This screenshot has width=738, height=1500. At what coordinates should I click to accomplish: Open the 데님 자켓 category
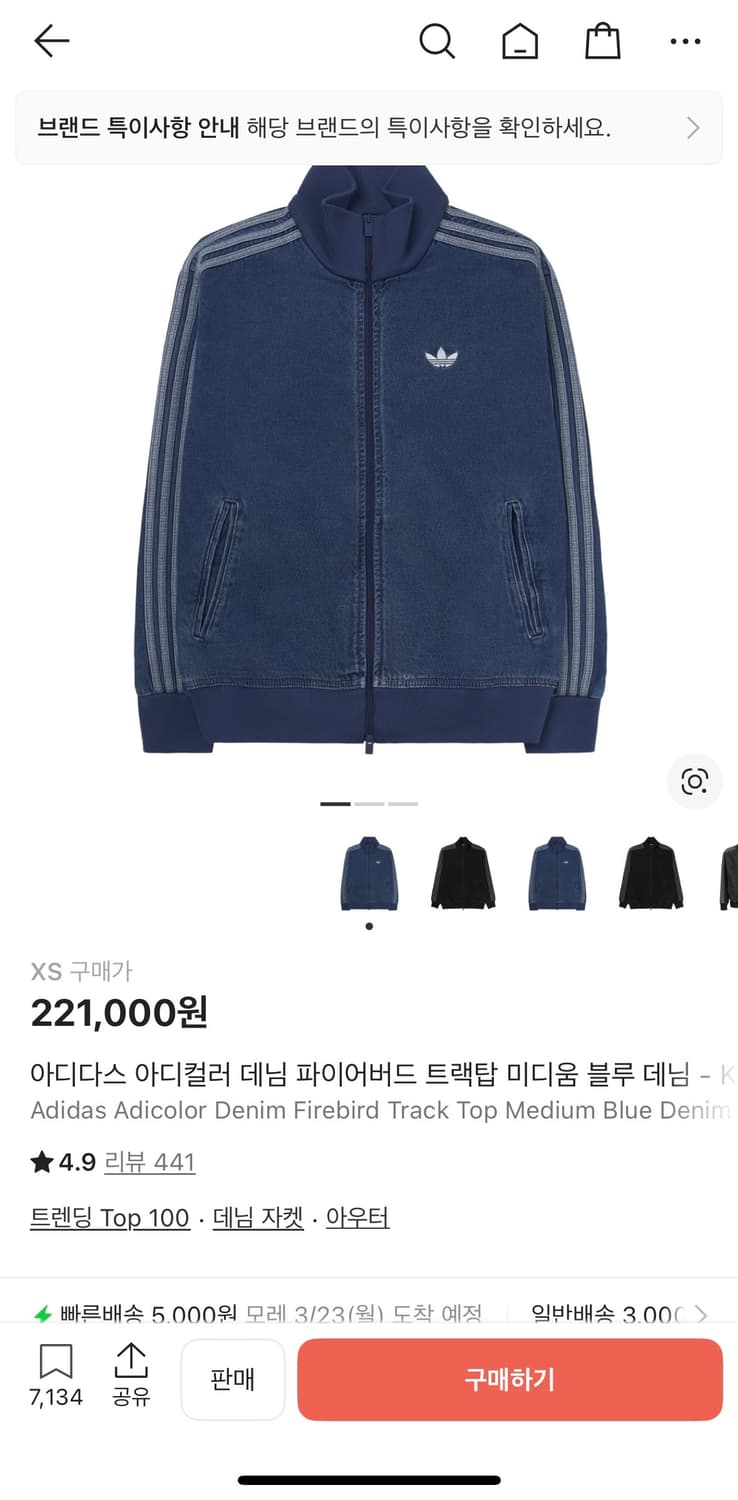pyautogui.click(x=258, y=1218)
